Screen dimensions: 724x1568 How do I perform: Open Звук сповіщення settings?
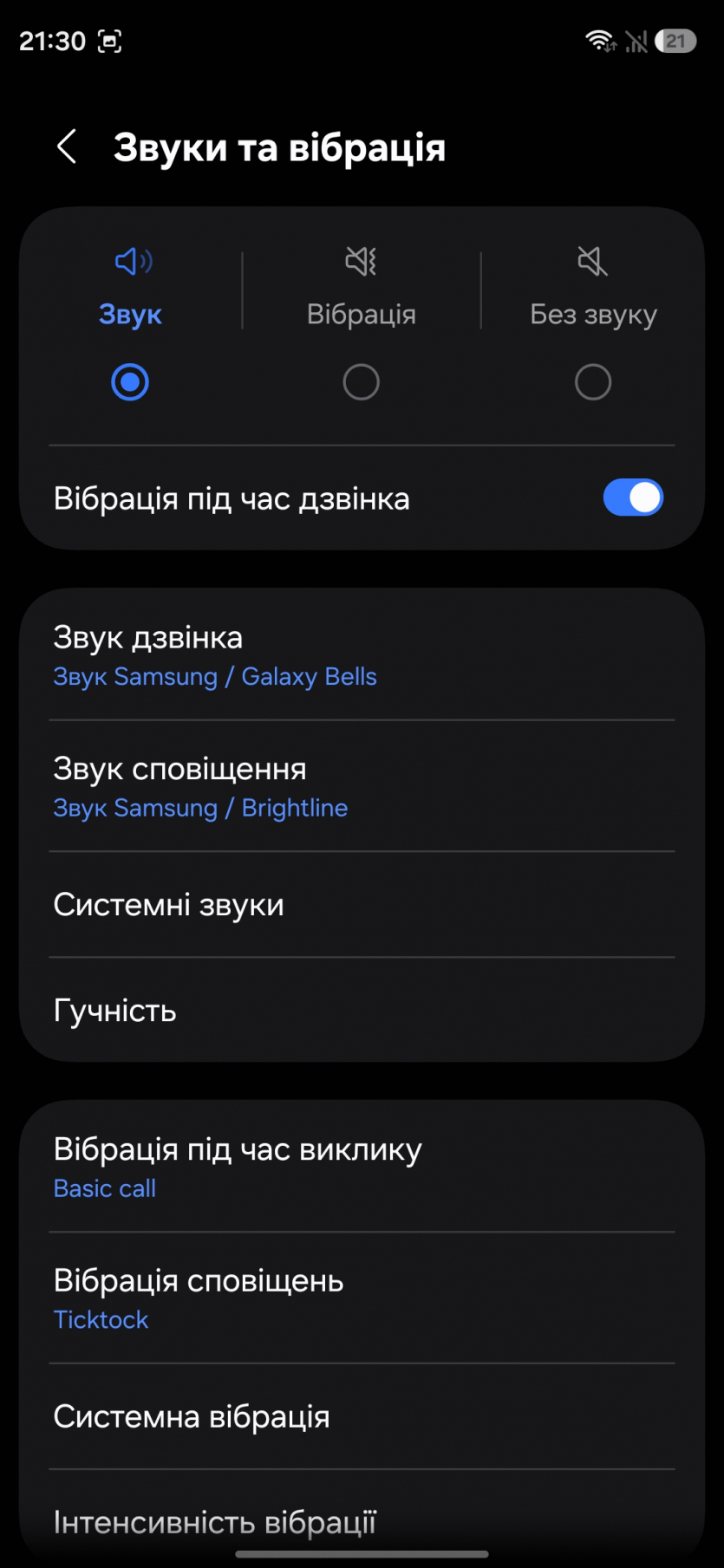[362, 786]
